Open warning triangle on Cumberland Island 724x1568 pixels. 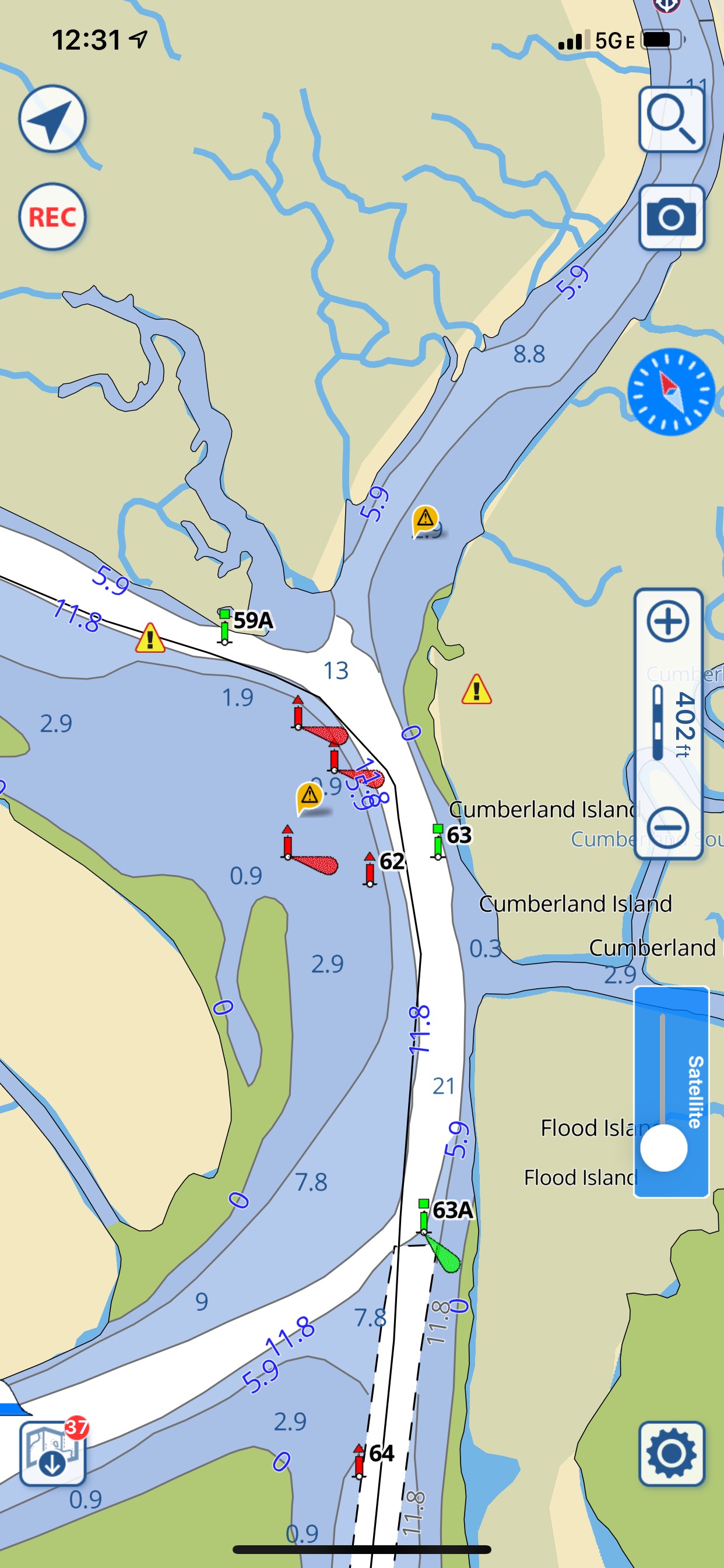(476, 689)
